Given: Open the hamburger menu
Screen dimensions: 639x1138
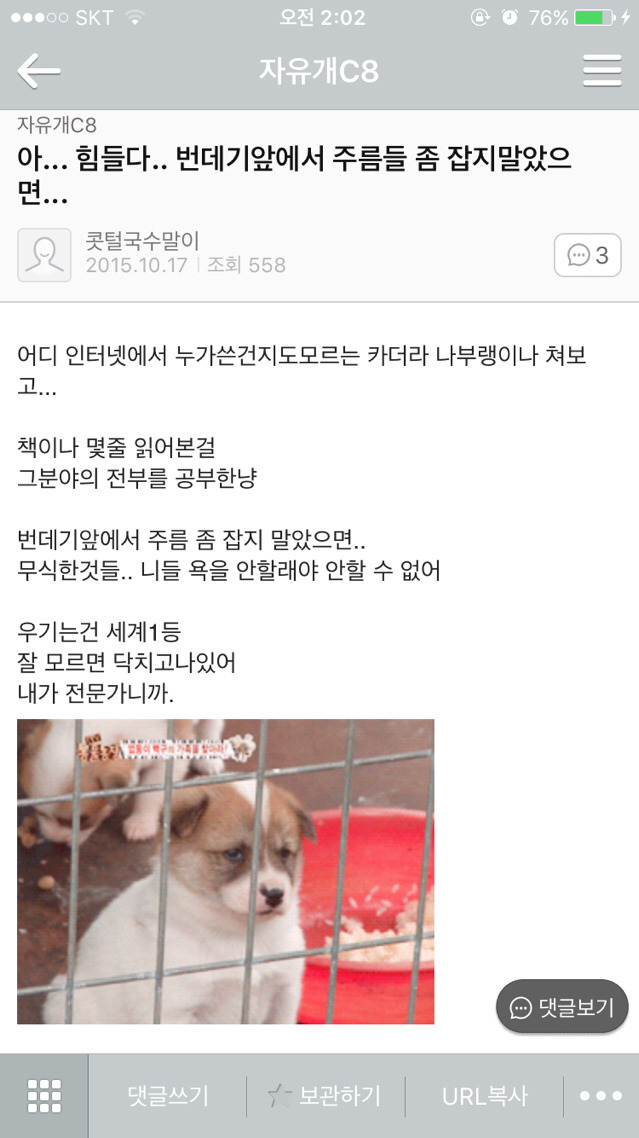Looking at the screenshot, I should click(602, 71).
